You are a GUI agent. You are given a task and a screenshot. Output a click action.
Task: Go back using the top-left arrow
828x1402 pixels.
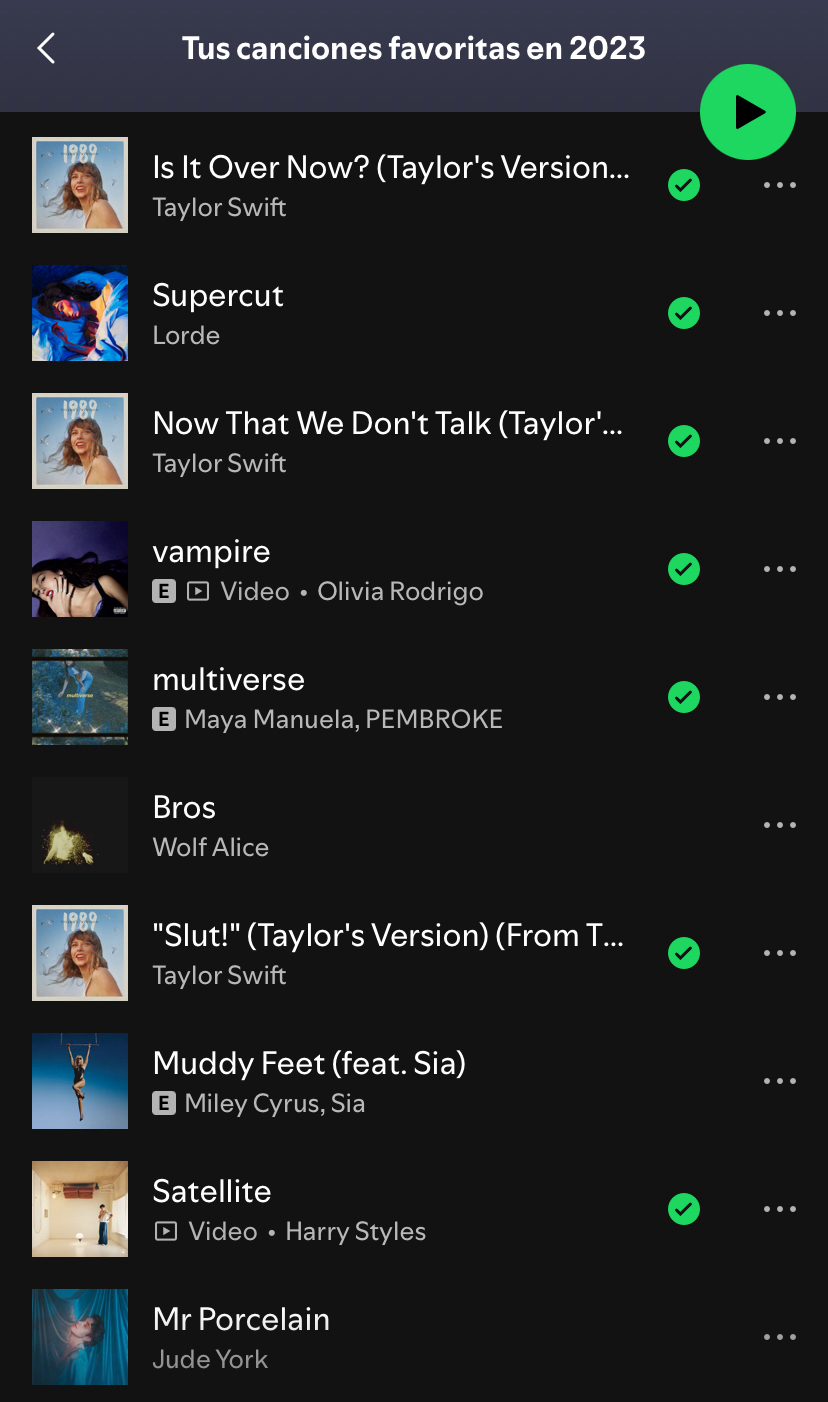[46, 48]
